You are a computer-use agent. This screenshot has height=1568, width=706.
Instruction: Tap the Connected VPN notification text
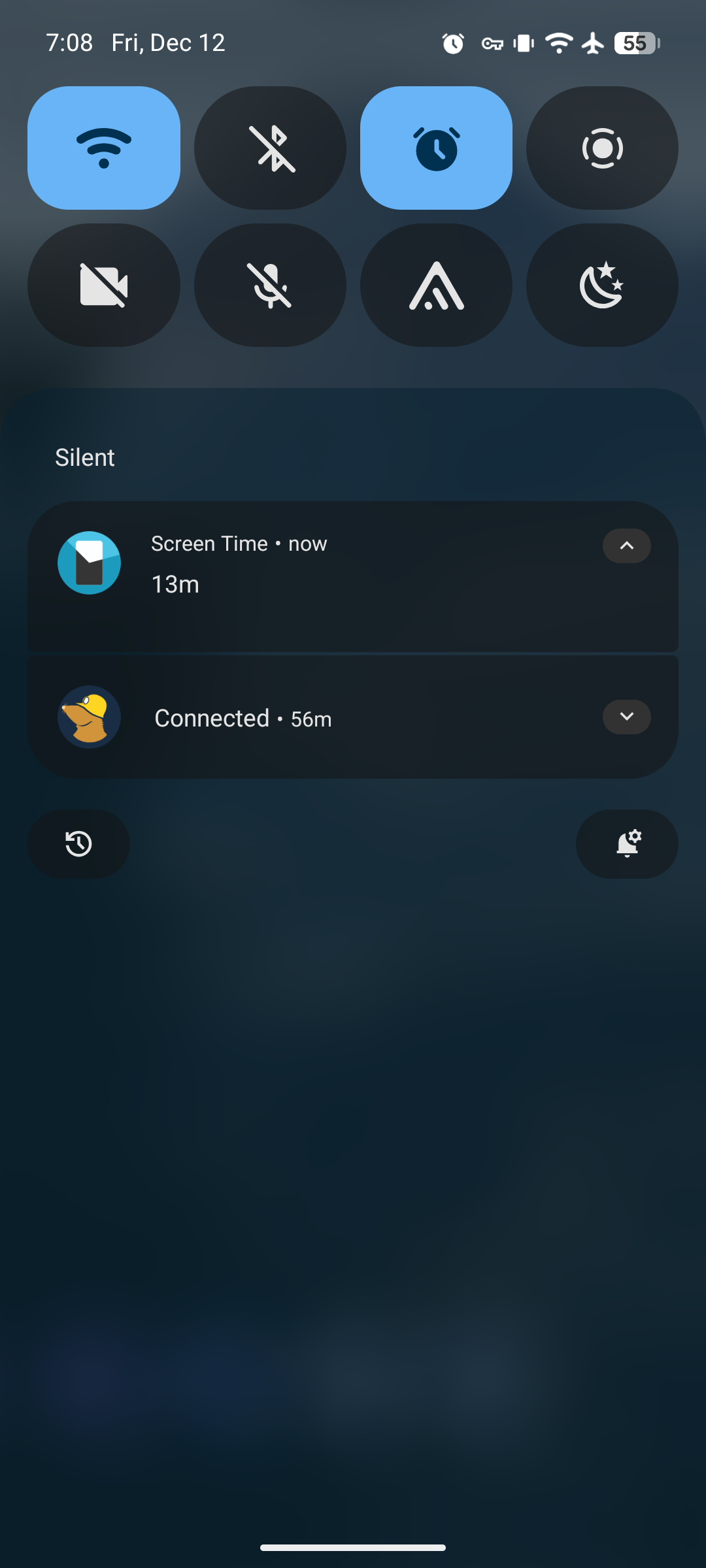click(x=243, y=718)
